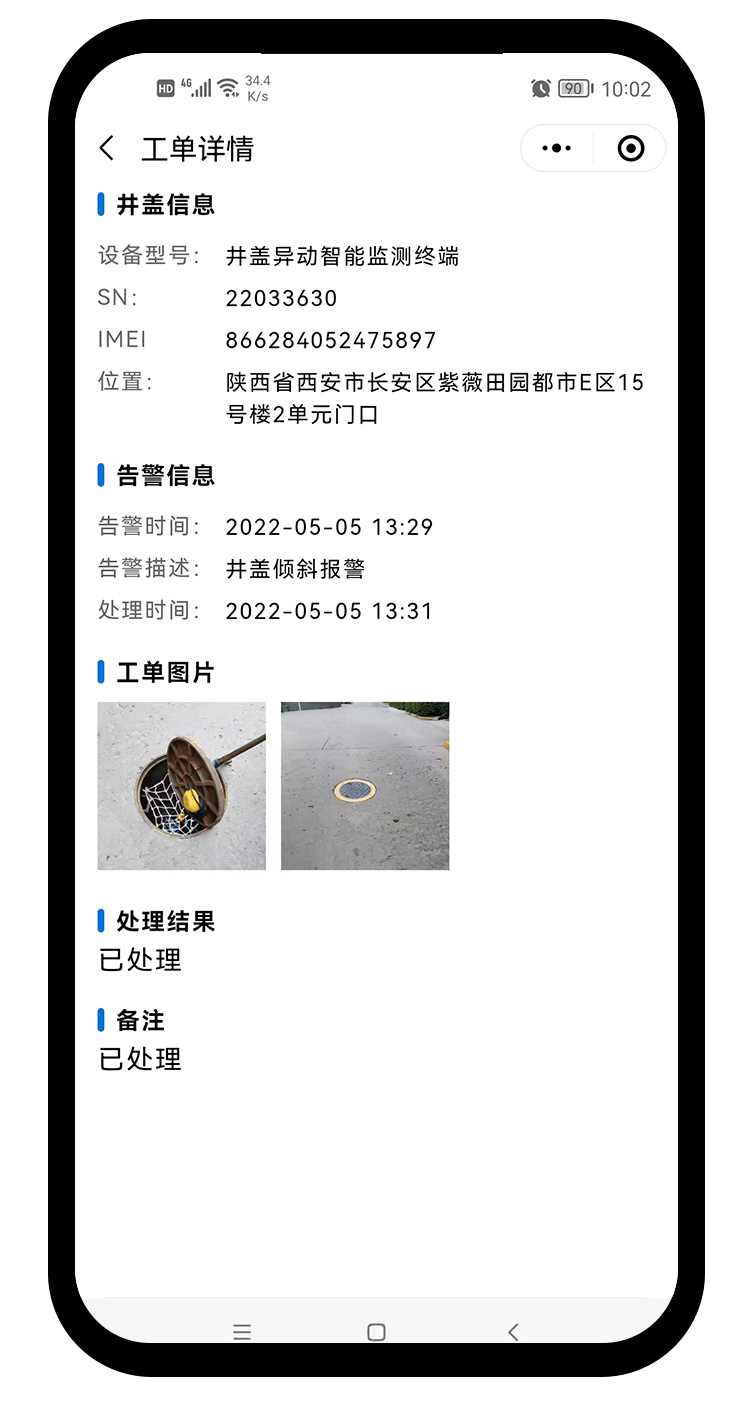
Task: Tap the system back navigation button
Action: coord(513,1332)
